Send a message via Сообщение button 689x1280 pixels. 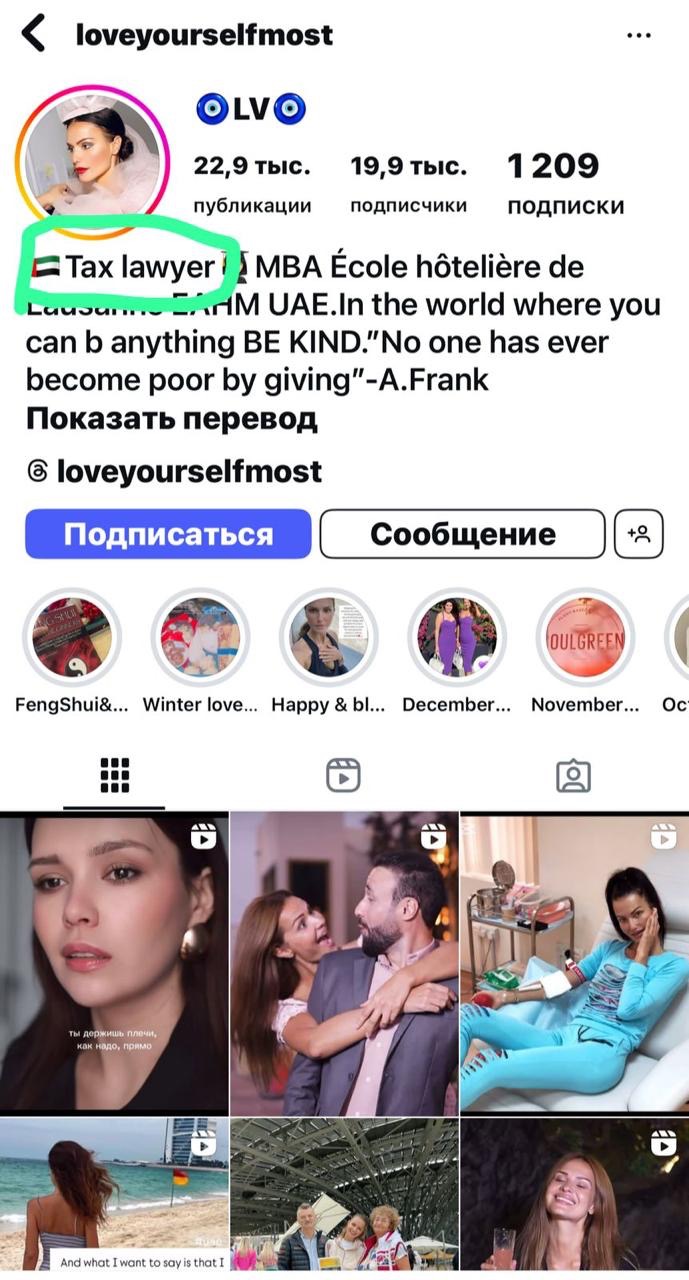462,534
